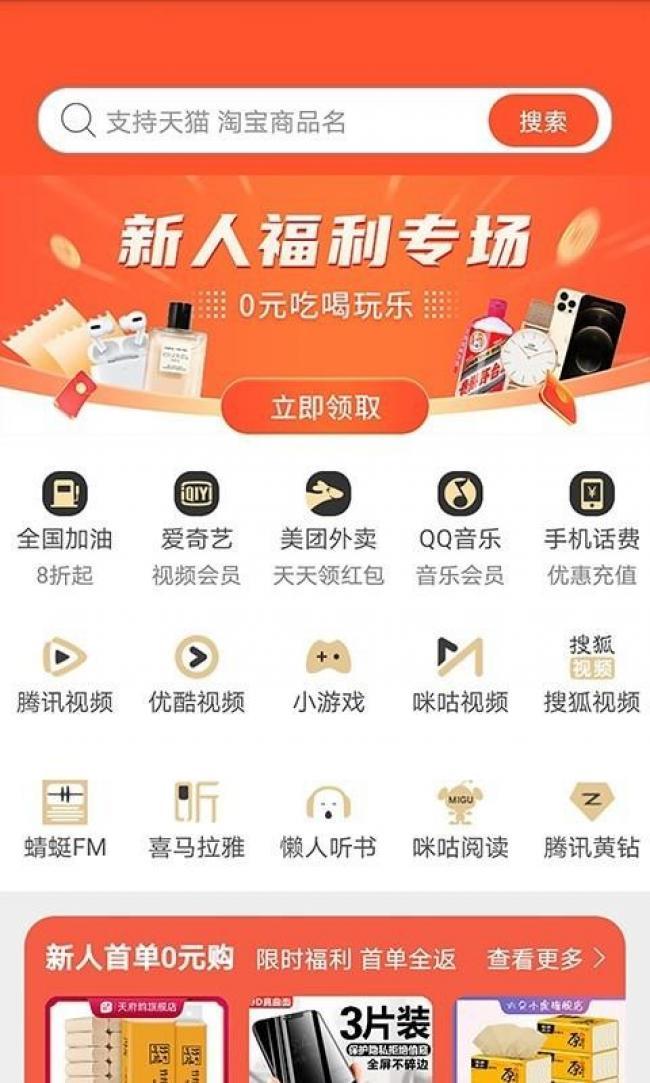The height and width of the screenshot is (1083, 650).
Task: Open 咪咕阅读
Action: coord(460,820)
